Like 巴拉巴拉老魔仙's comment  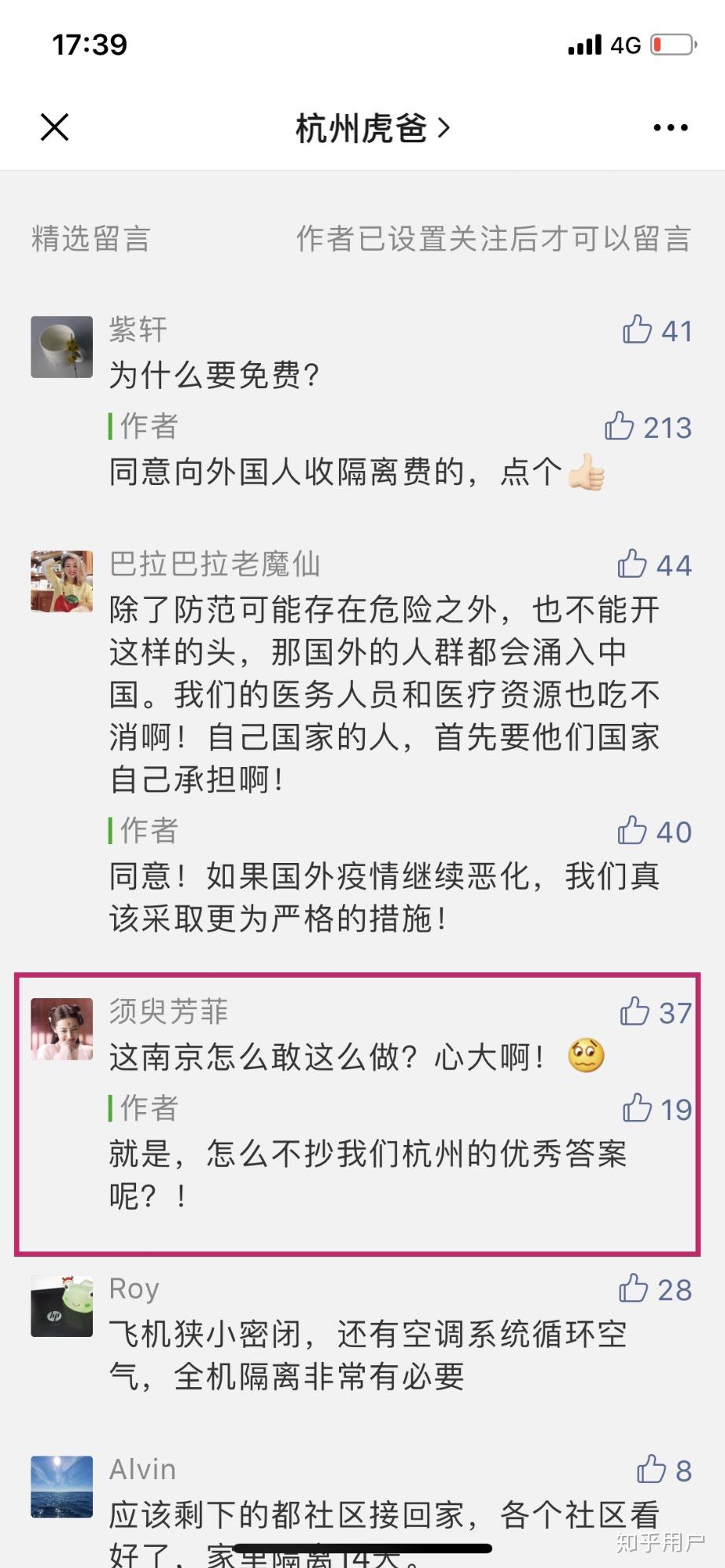[632, 564]
